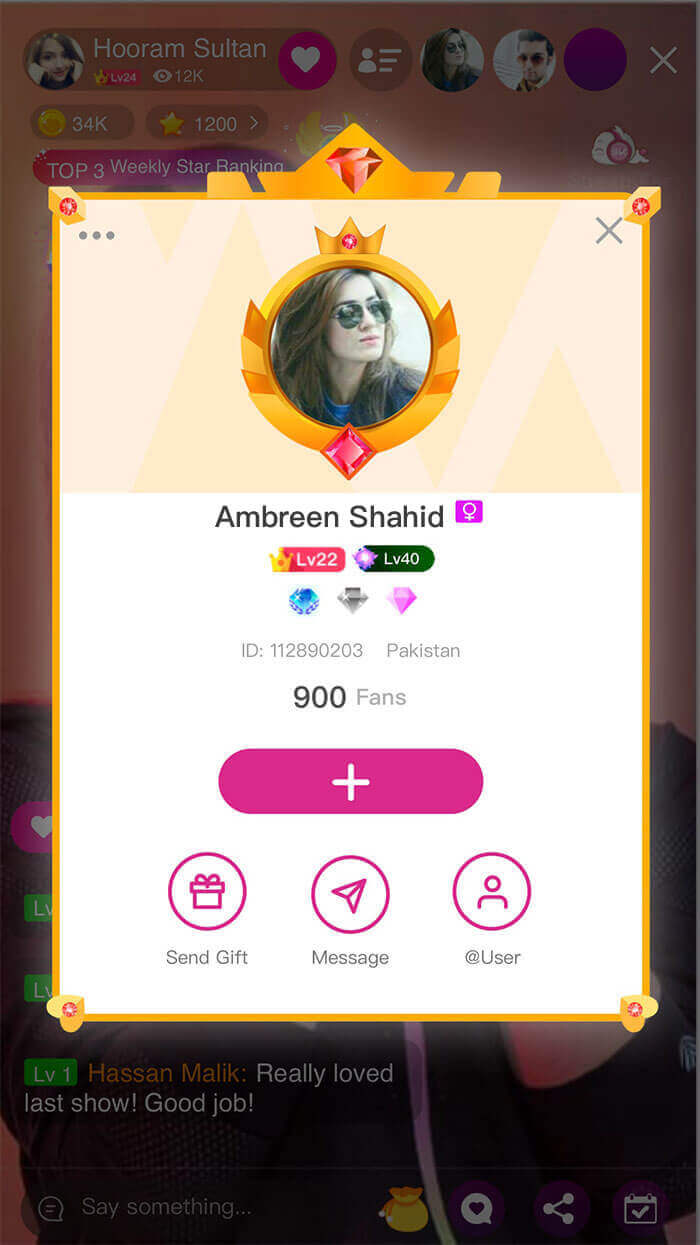Send a gift to Ambreen Shahid

coord(207,891)
